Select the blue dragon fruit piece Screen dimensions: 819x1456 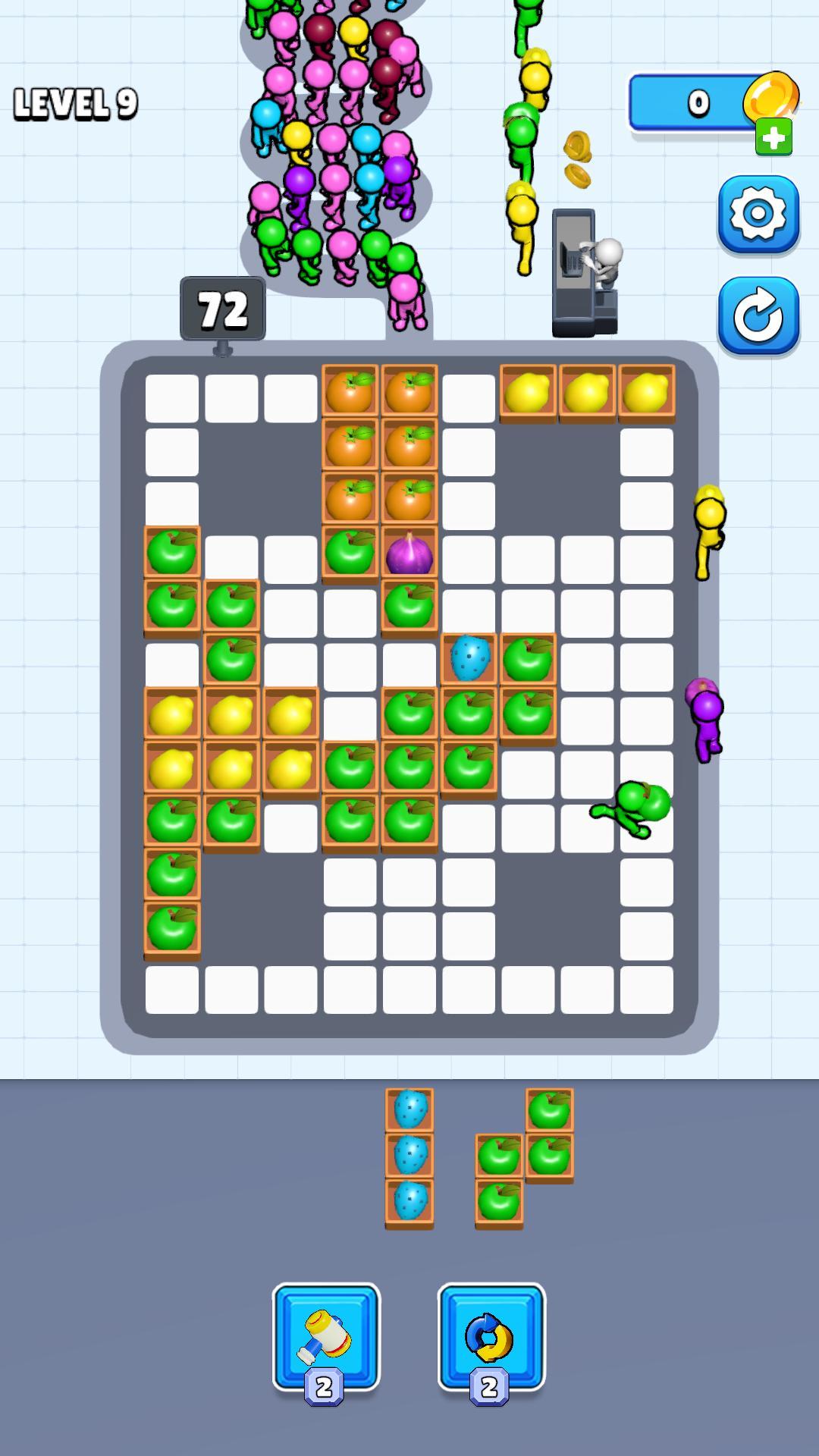(409, 1156)
